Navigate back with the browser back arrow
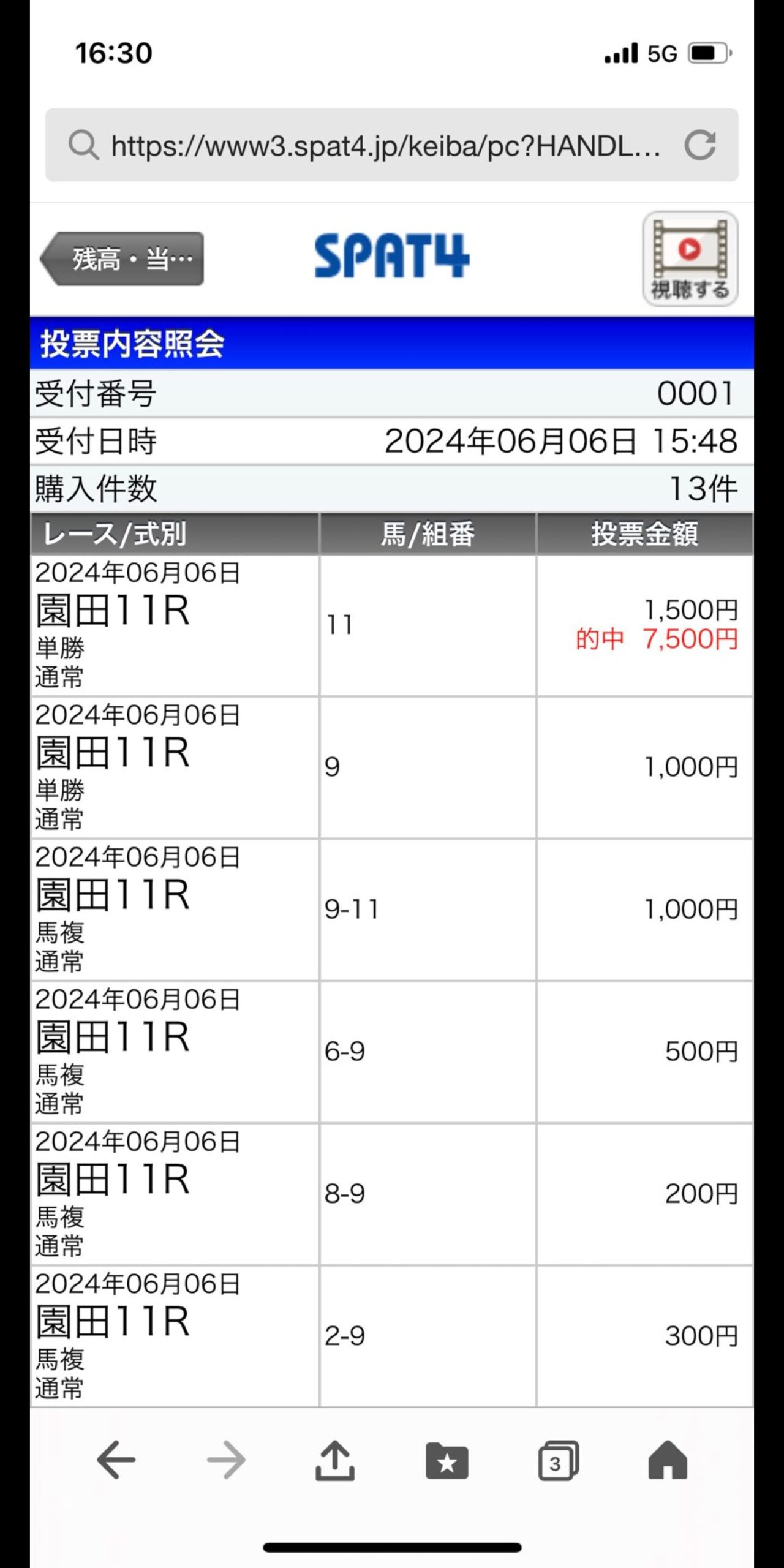Screen dimensions: 784x1568 click(x=116, y=1461)
